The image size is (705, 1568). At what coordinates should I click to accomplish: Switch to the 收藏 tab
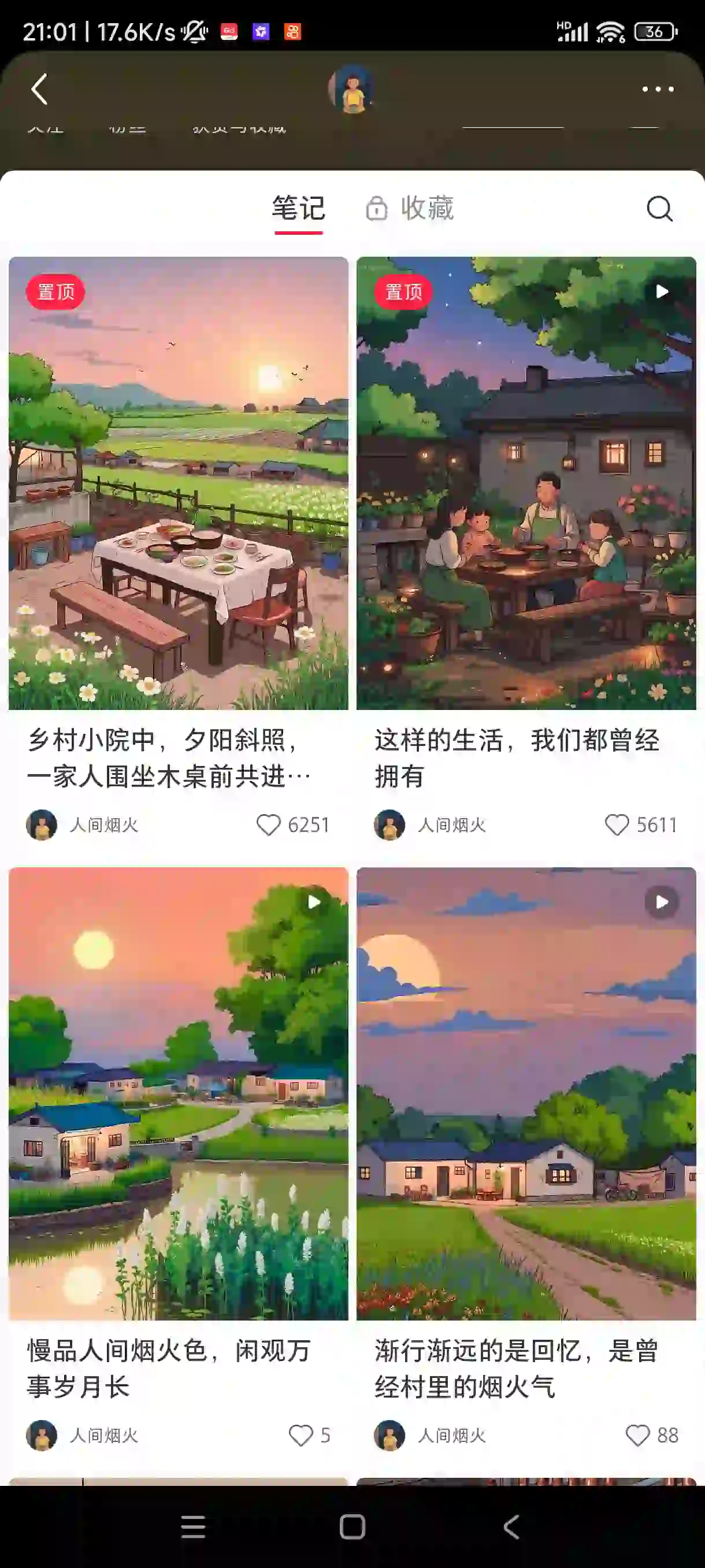pyautogui.click(x=411, y=209)
